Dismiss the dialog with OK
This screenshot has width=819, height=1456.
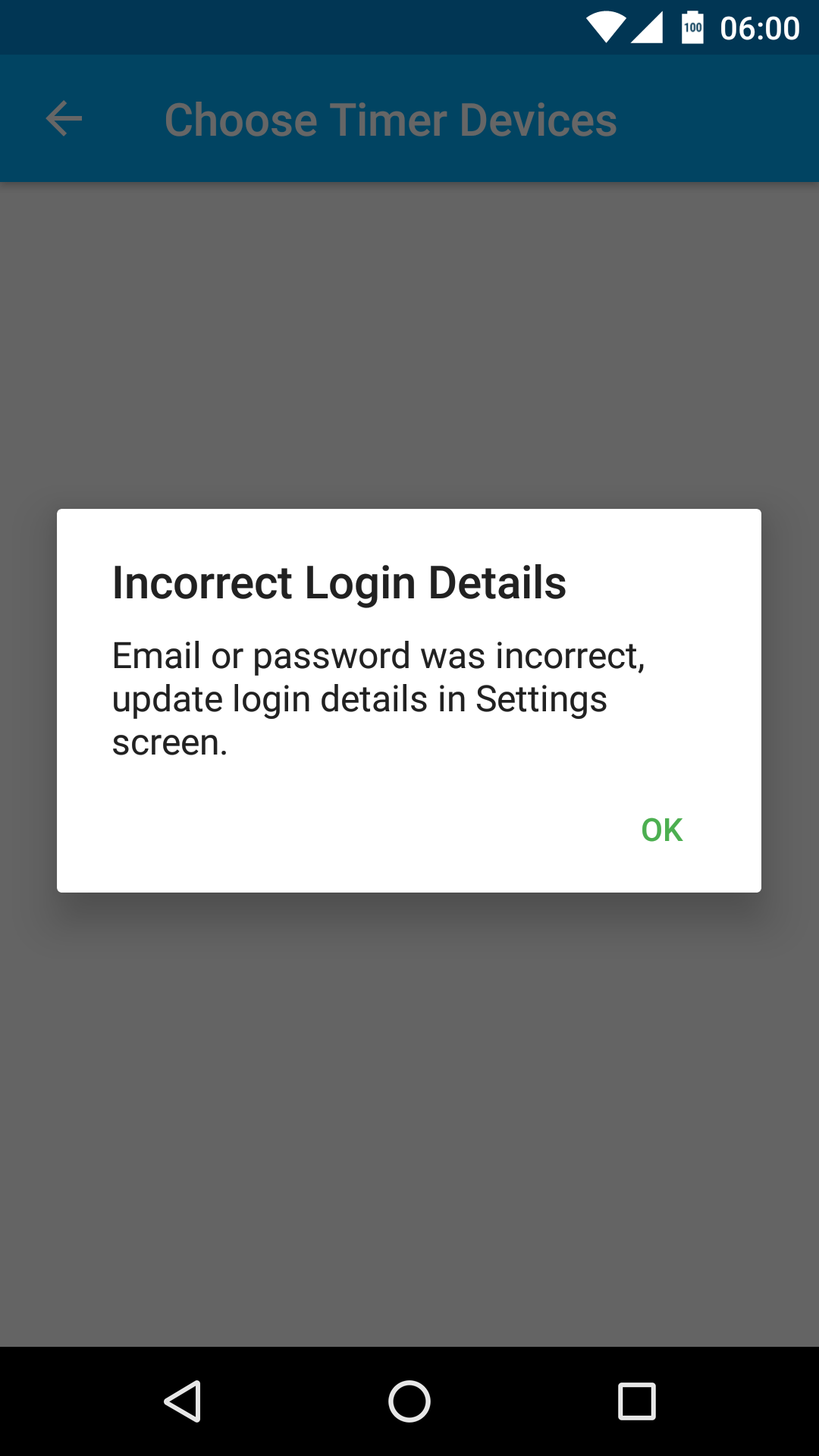click(x=661, y=830)
